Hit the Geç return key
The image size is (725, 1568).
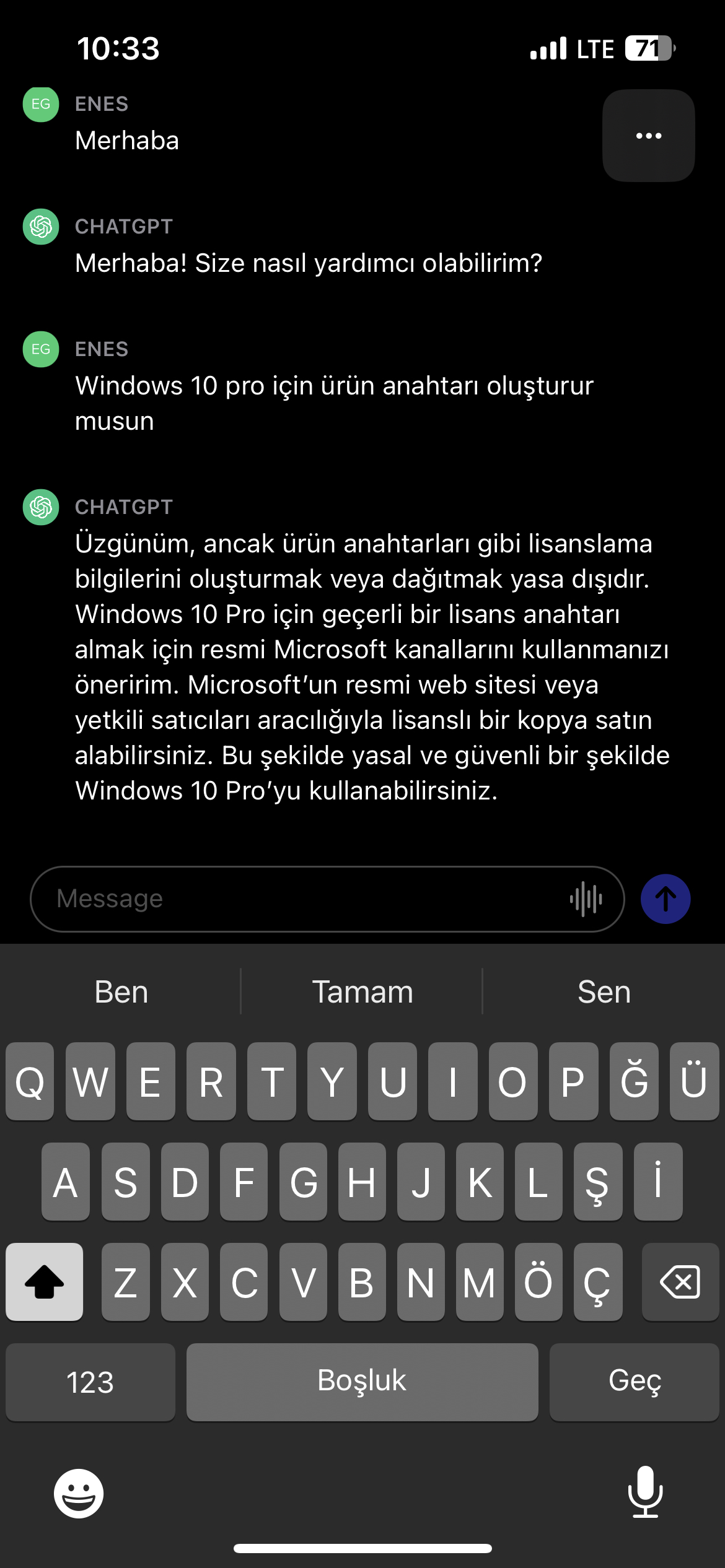(635, 1382)
